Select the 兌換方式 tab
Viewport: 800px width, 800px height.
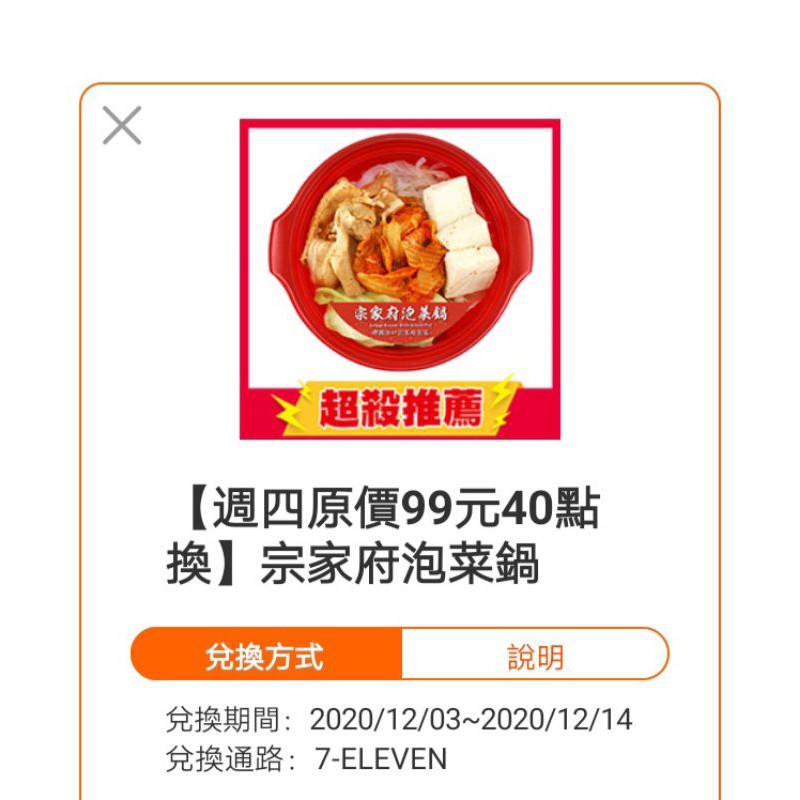tap(266, 656)
